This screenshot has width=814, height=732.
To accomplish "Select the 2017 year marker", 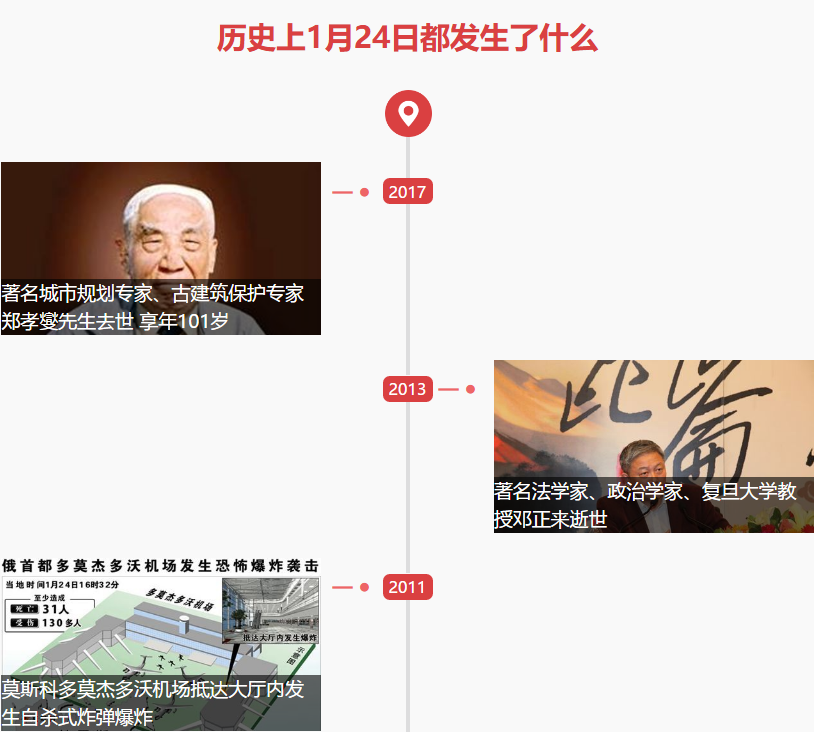I will click(x=407, y=192).
